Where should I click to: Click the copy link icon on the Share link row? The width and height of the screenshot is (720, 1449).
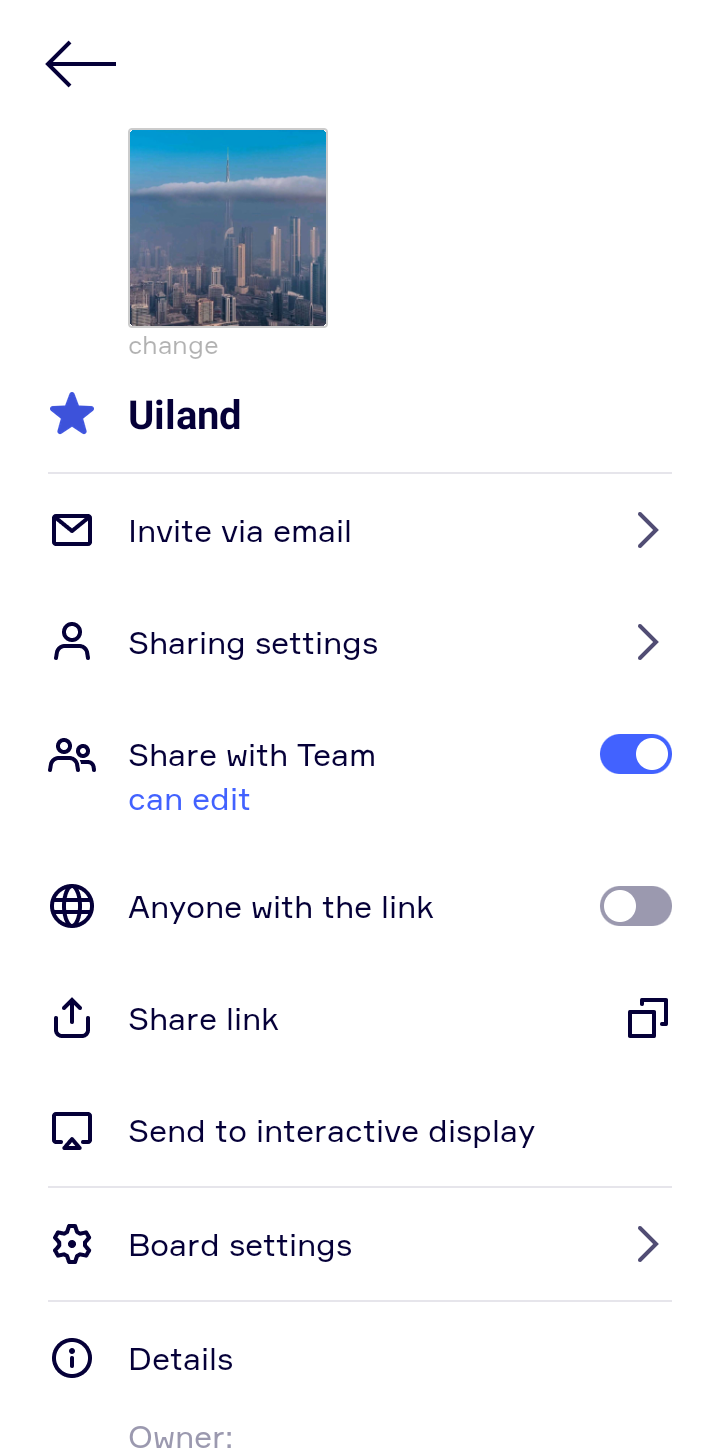pos(647,1017)
